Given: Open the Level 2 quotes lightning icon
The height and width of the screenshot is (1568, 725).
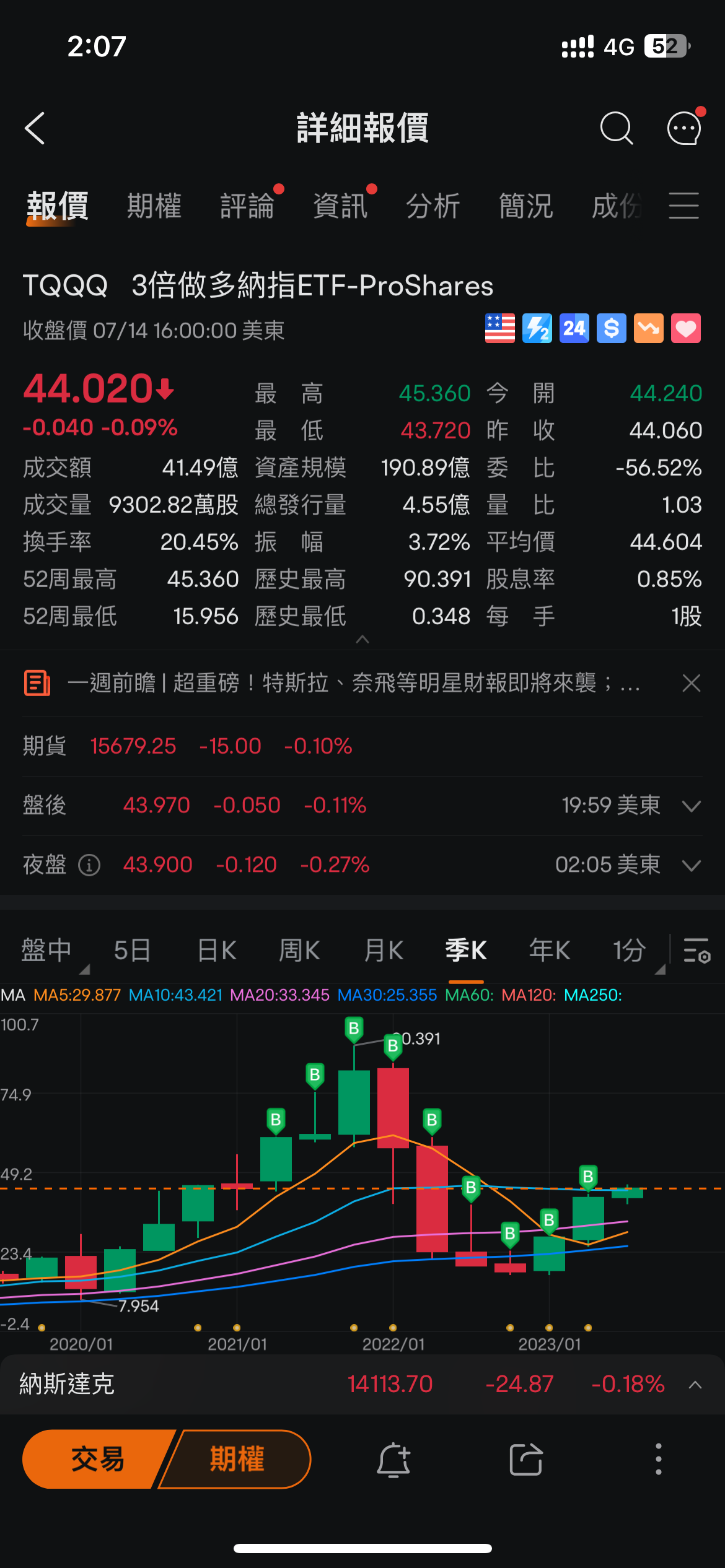Looking at the screenshot, I should [537, 328].
